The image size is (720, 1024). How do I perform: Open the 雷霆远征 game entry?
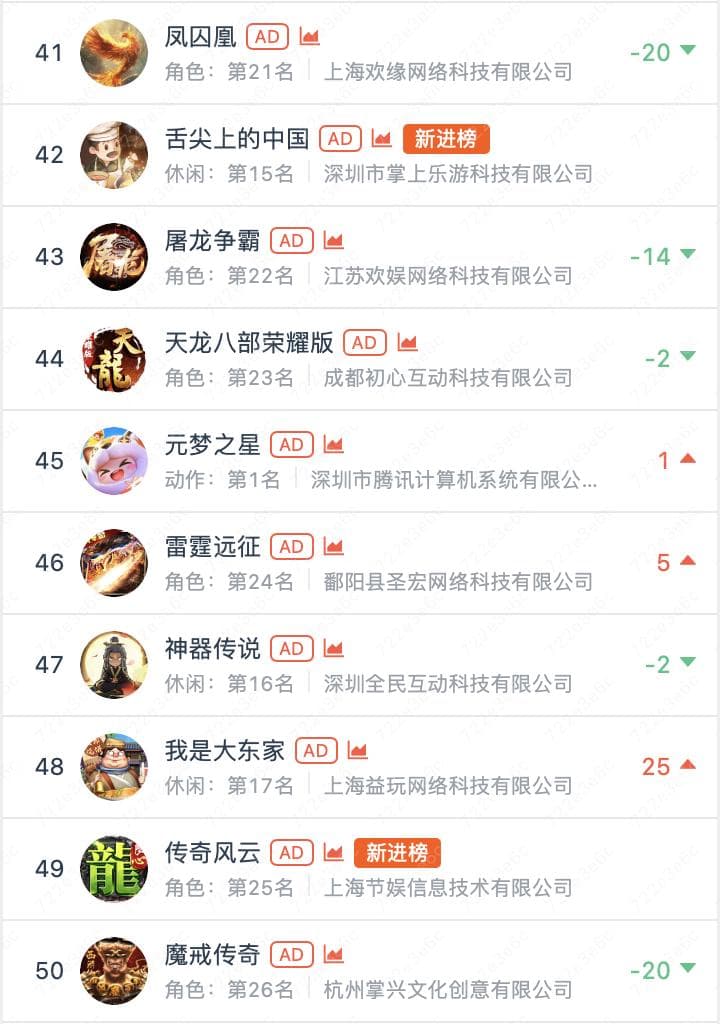[212, 547]
